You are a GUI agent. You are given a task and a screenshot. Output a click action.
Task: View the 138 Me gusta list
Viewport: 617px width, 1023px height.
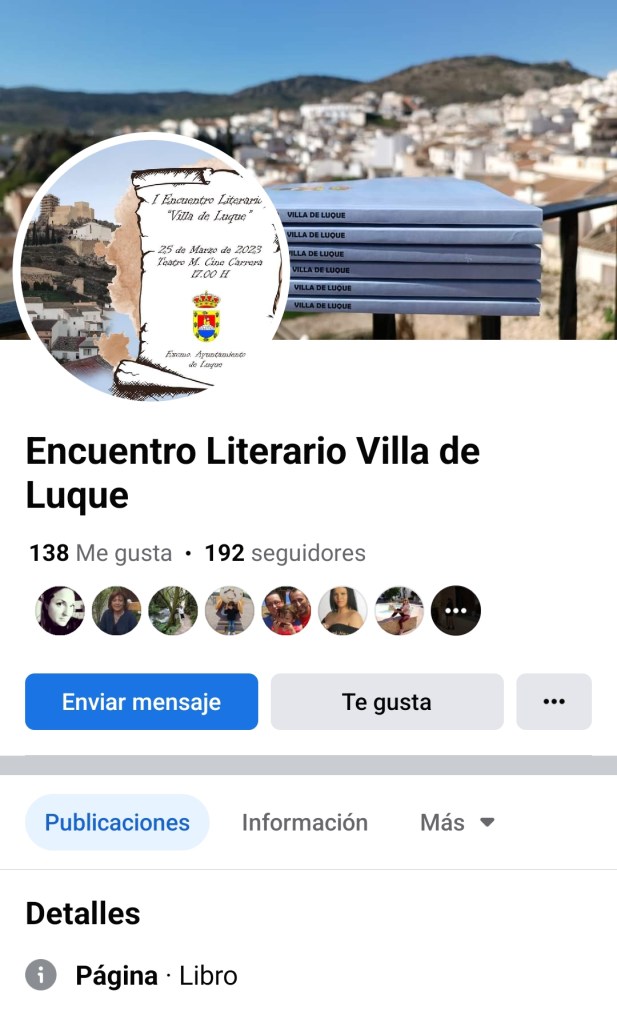tap(100, 553)
